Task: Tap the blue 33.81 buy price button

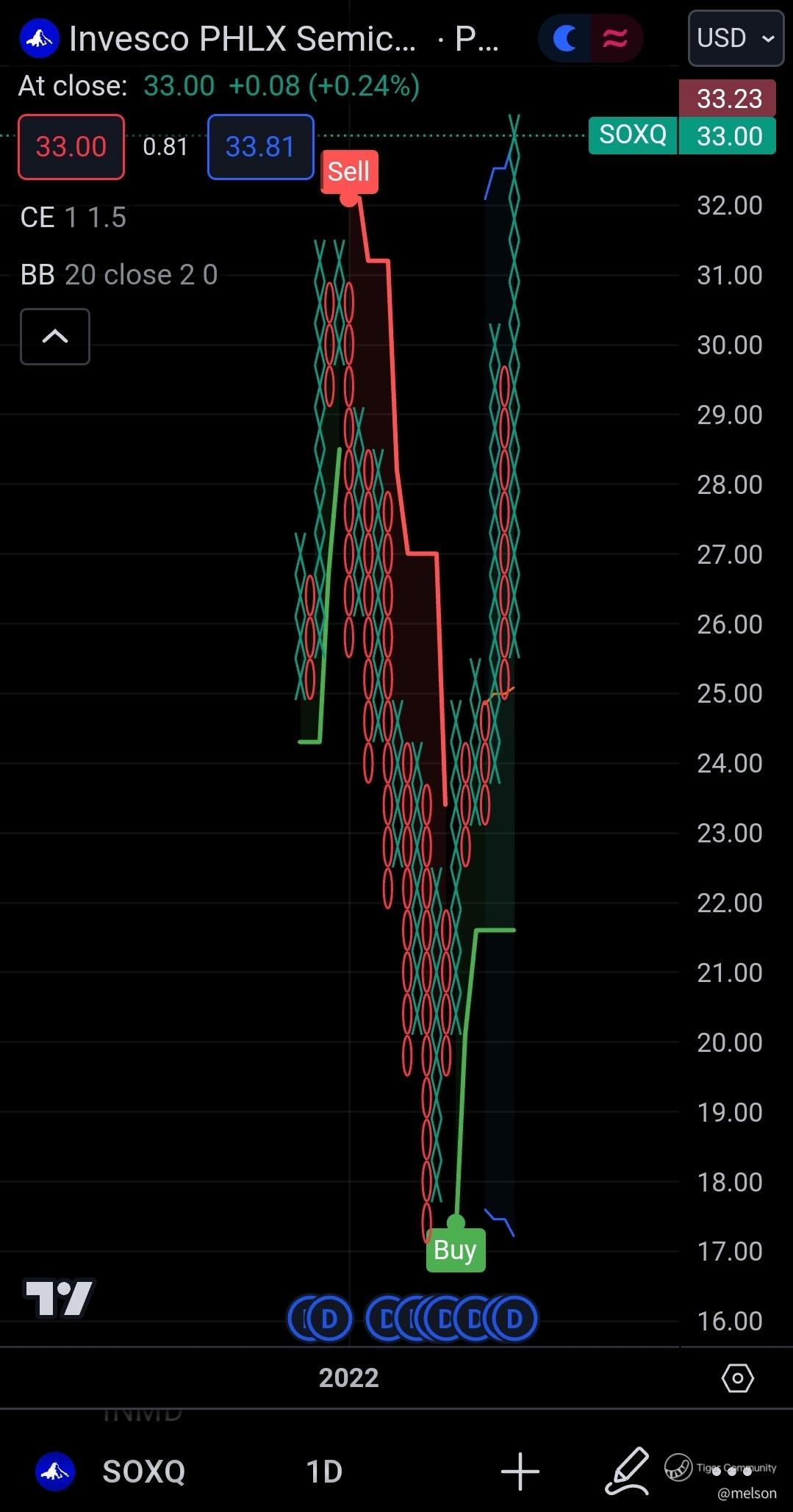Action: pyautogui.click(x=260, y=147)
